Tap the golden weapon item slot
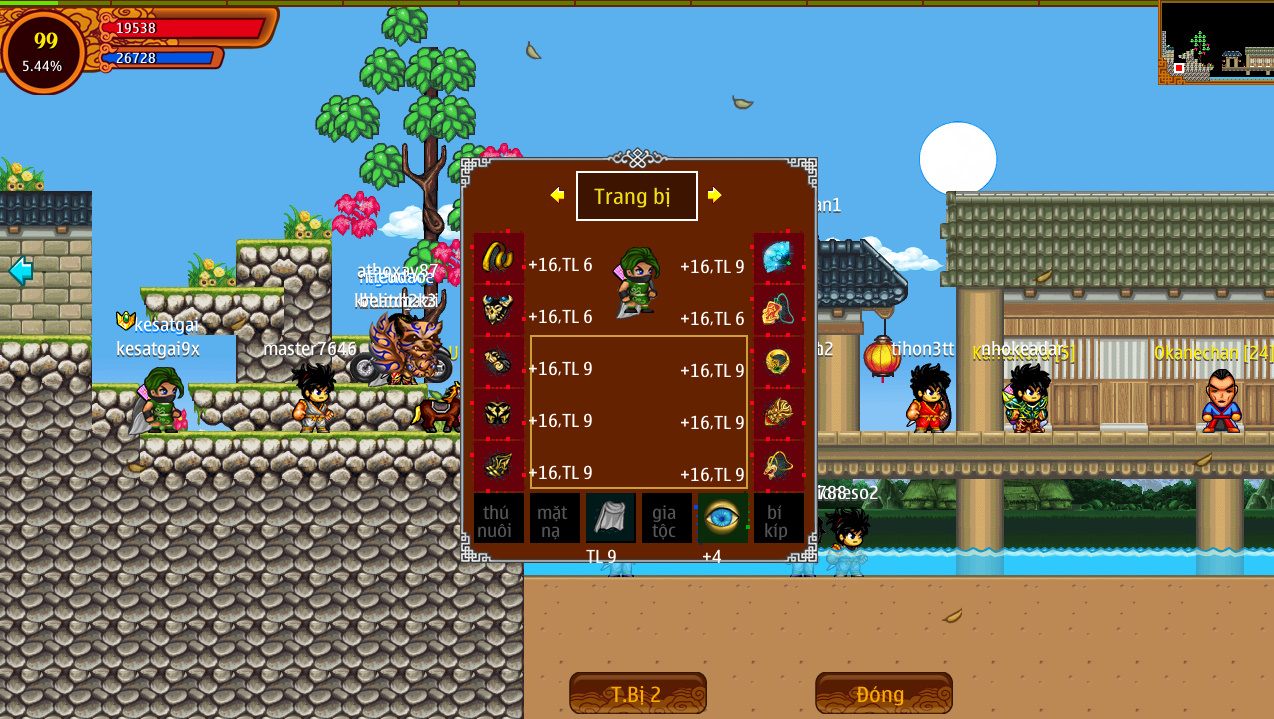 (498, 259)
